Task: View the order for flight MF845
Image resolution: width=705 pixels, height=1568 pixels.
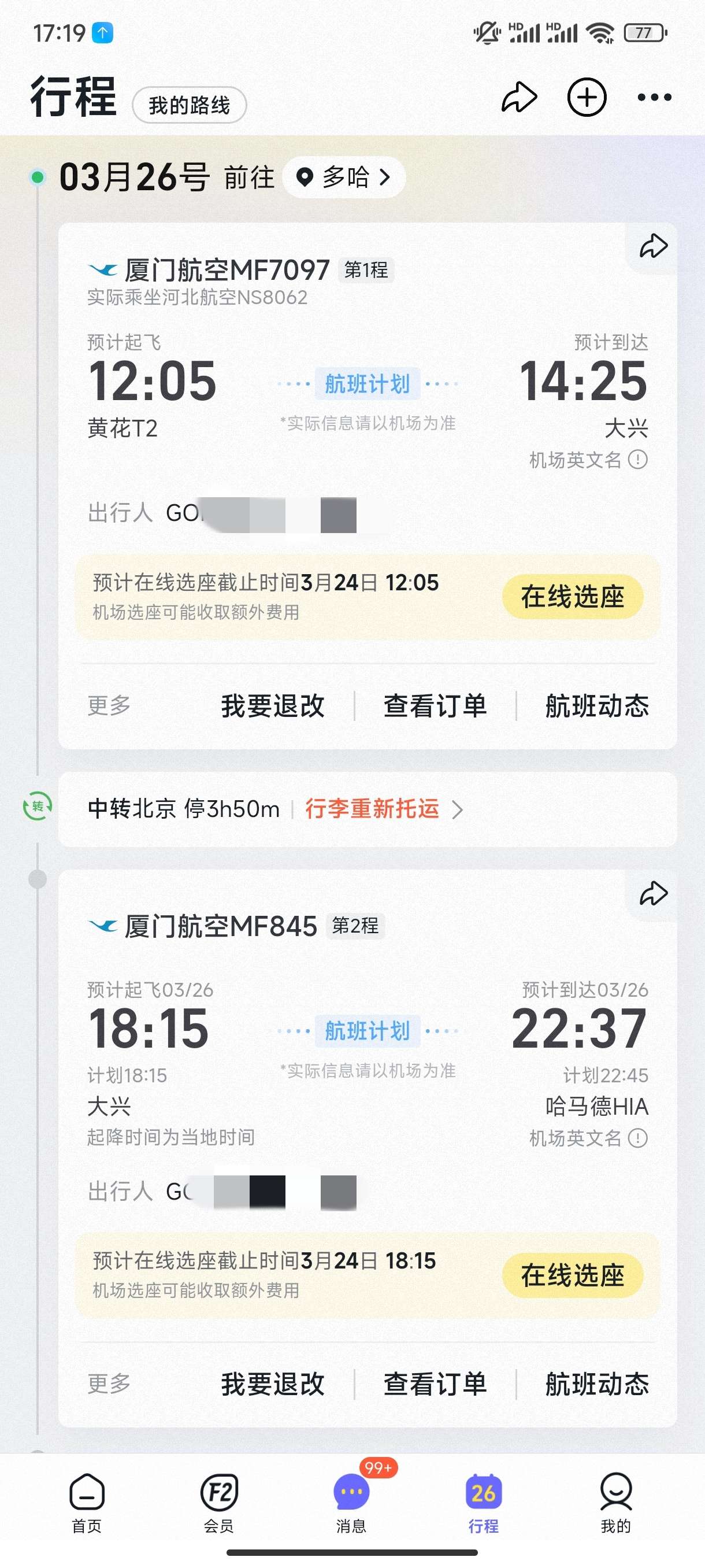Action: click(435, 1385)
